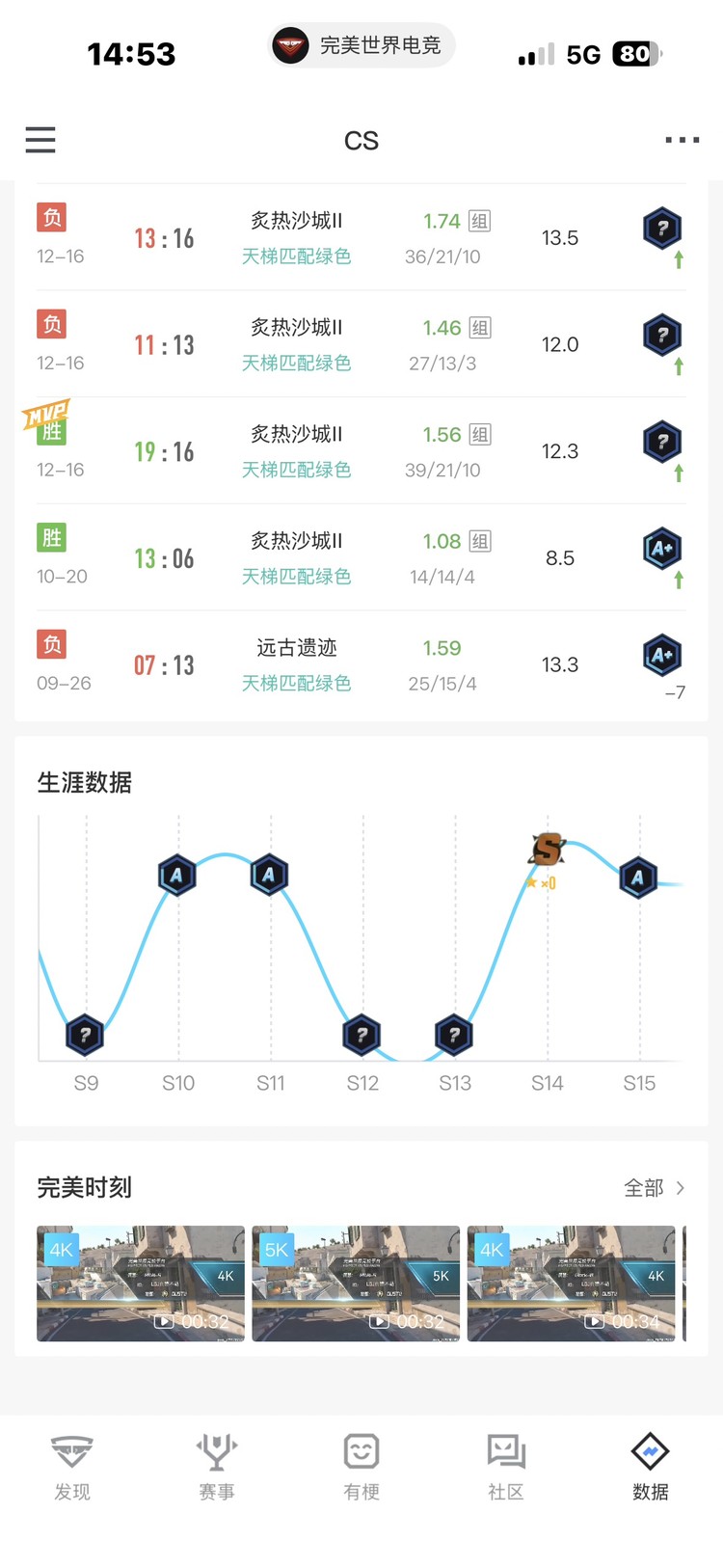Switch to the 有梗 tab
This screenshot has height=1568, width=723.
361,1468
